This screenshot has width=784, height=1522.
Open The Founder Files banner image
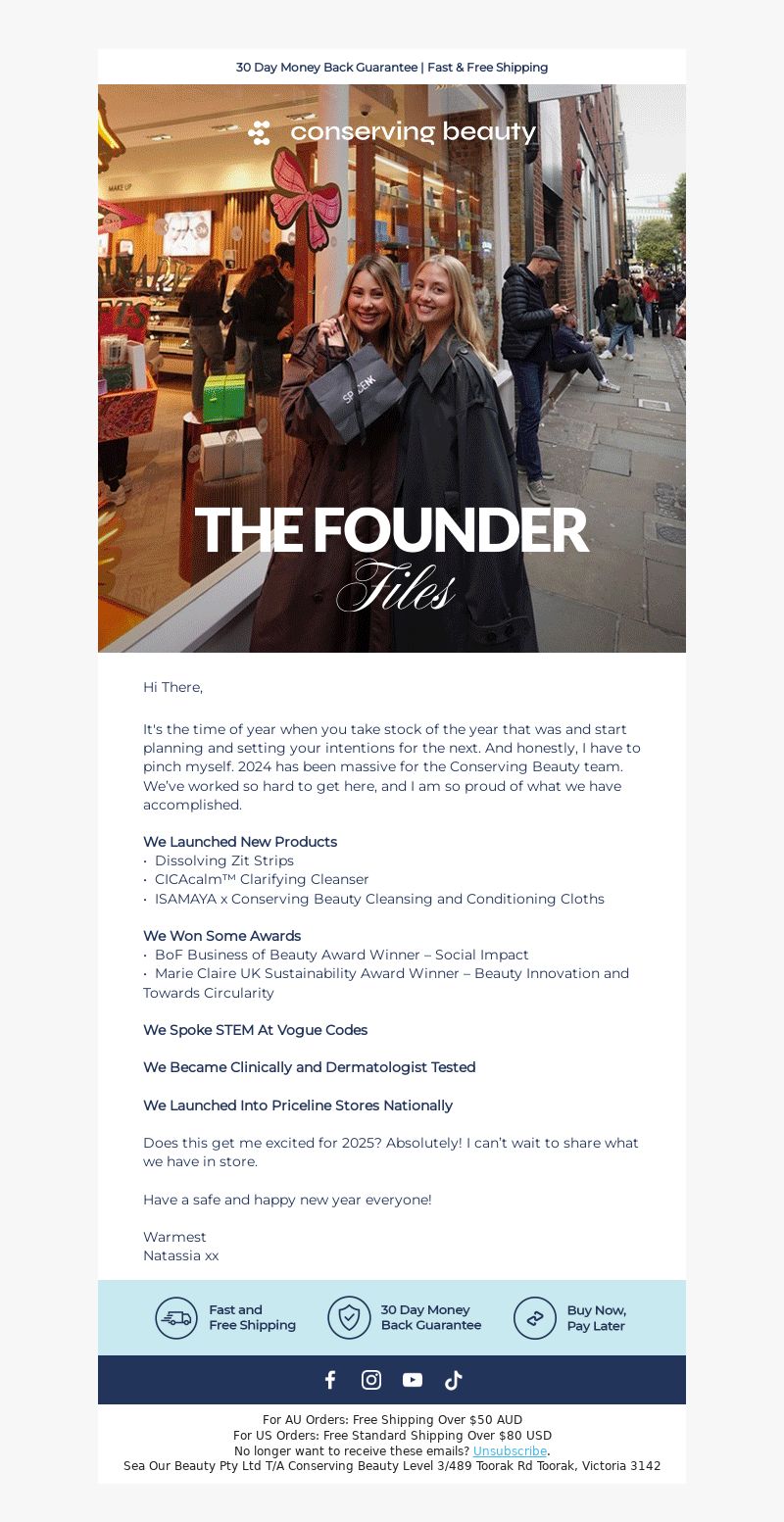pyautogui.click(x=392, y=368)
